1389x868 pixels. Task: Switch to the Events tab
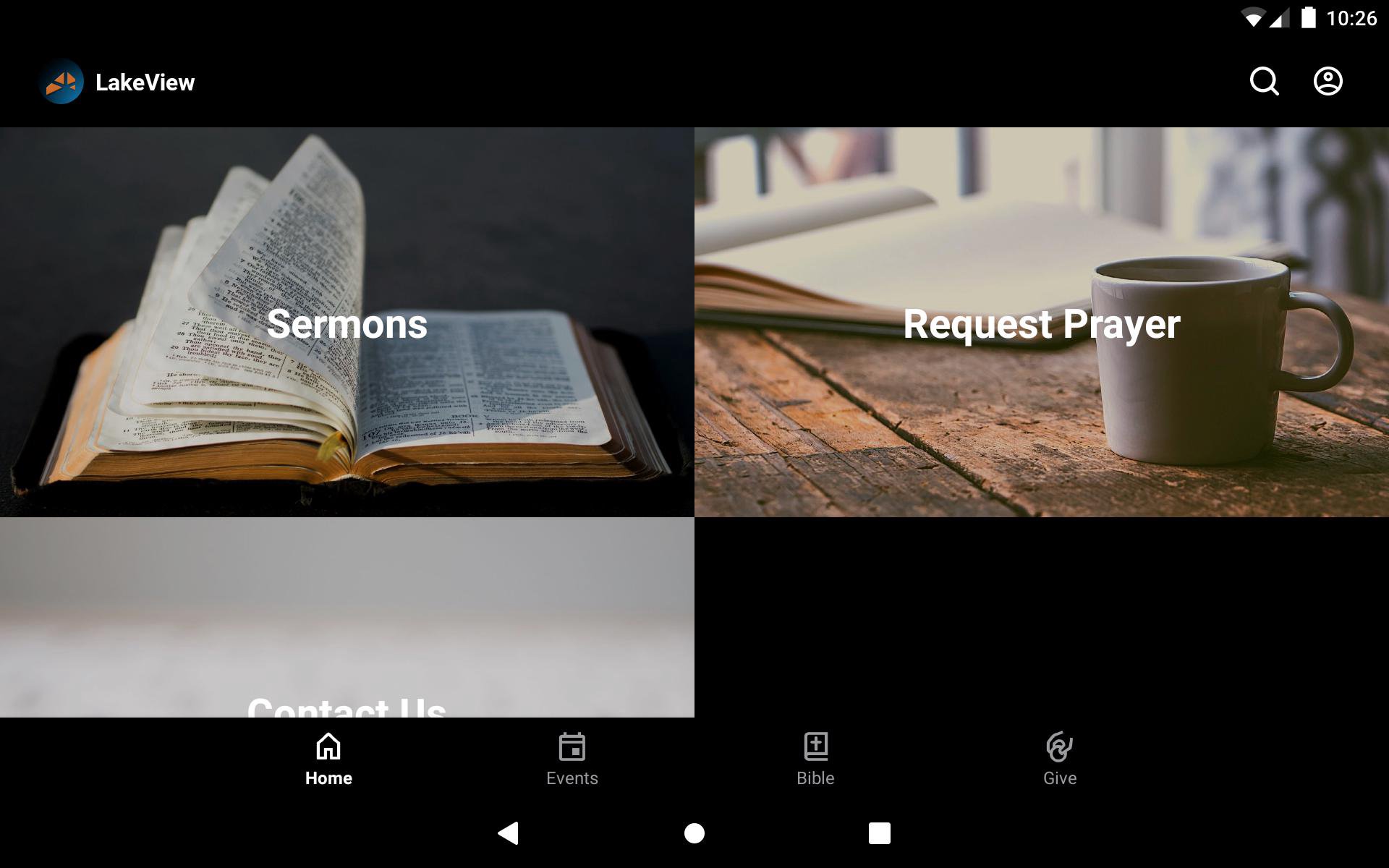tap(572, 758)
